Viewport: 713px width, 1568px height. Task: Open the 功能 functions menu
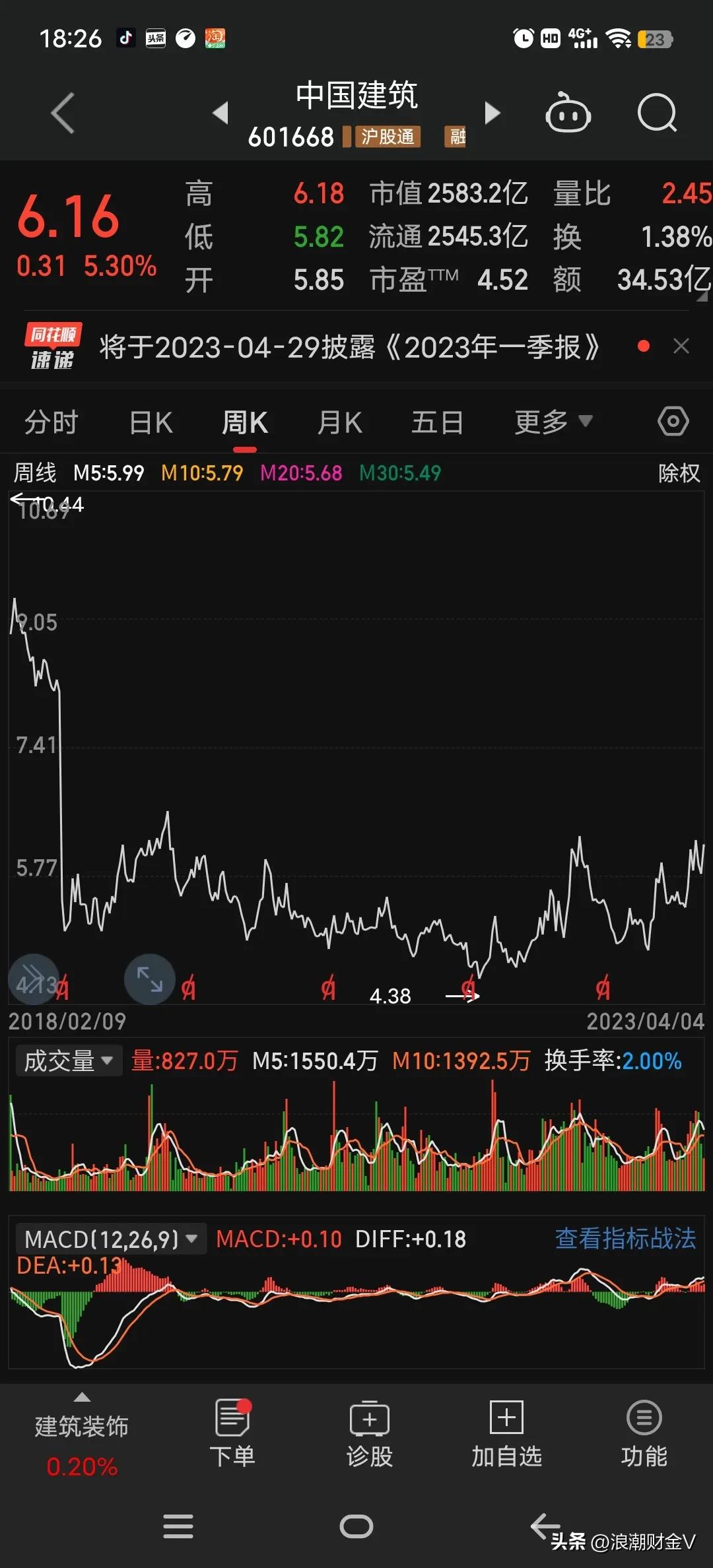tap(644, 1439)
